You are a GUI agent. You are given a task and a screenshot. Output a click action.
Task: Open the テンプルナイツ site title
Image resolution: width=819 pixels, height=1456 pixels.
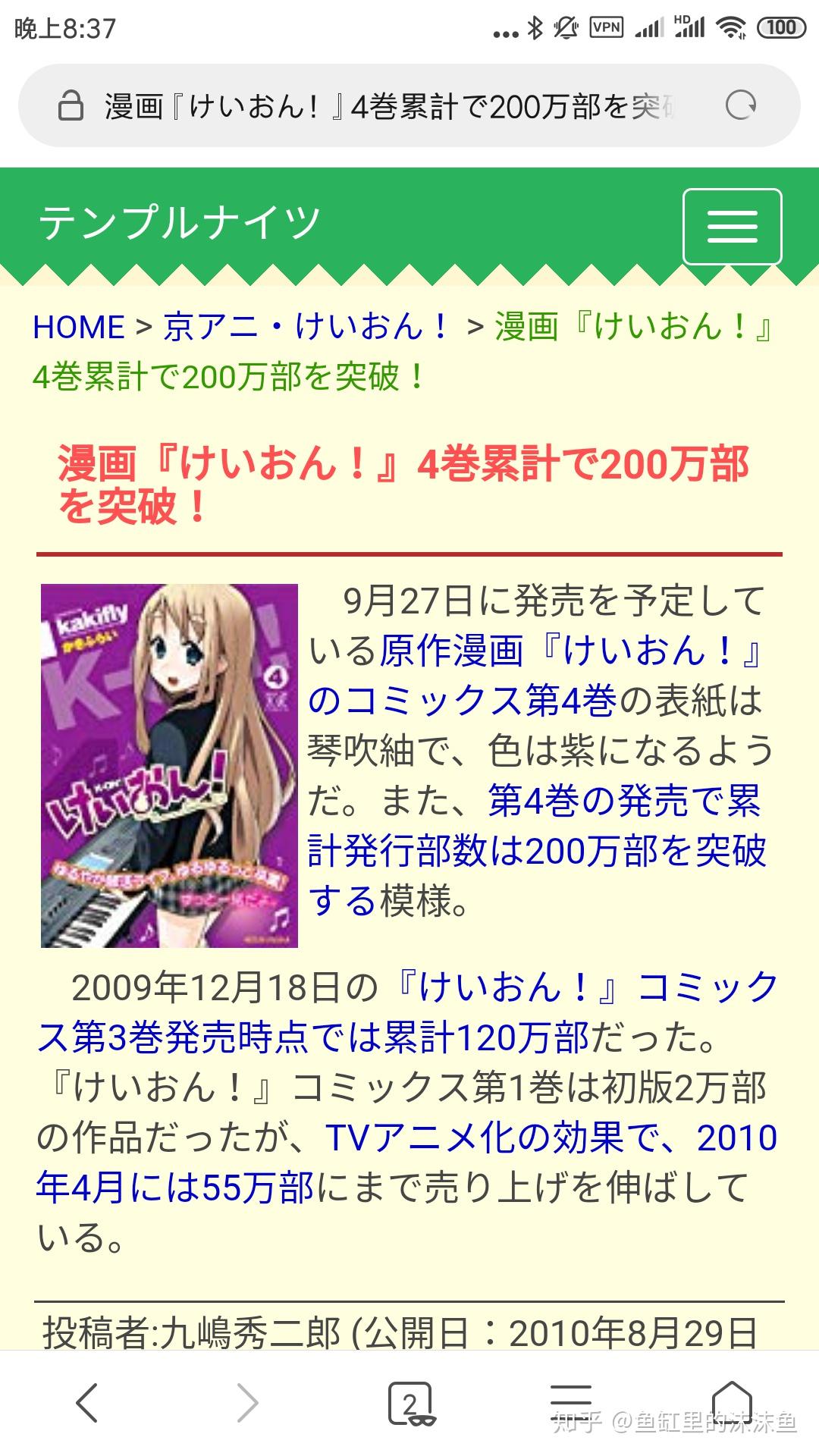[x=180, y=223]
